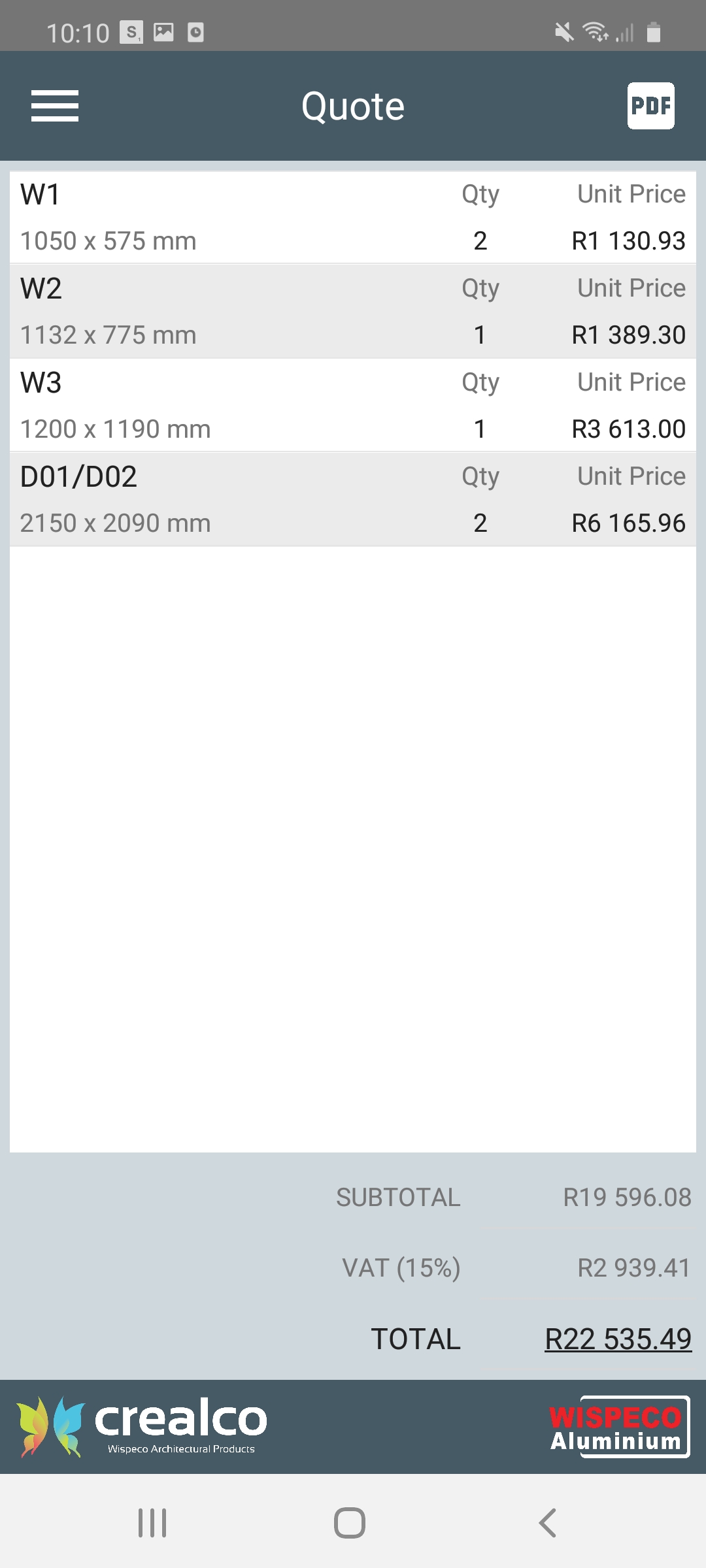The image size is (706, 1568).
Task: Open the W1 quote item
Action: coord(353,218)
